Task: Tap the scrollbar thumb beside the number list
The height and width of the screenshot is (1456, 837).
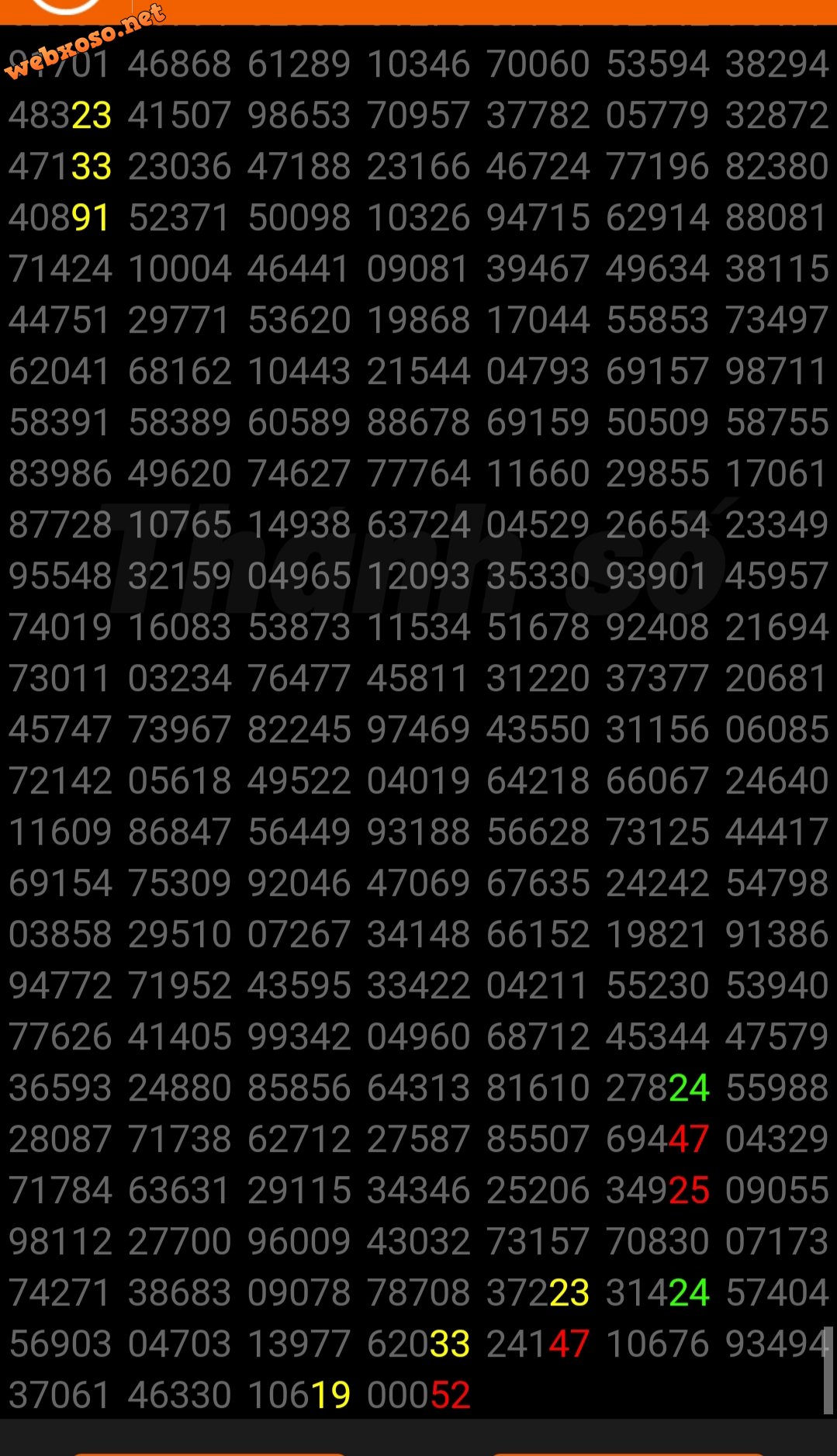Action: 828,1371
